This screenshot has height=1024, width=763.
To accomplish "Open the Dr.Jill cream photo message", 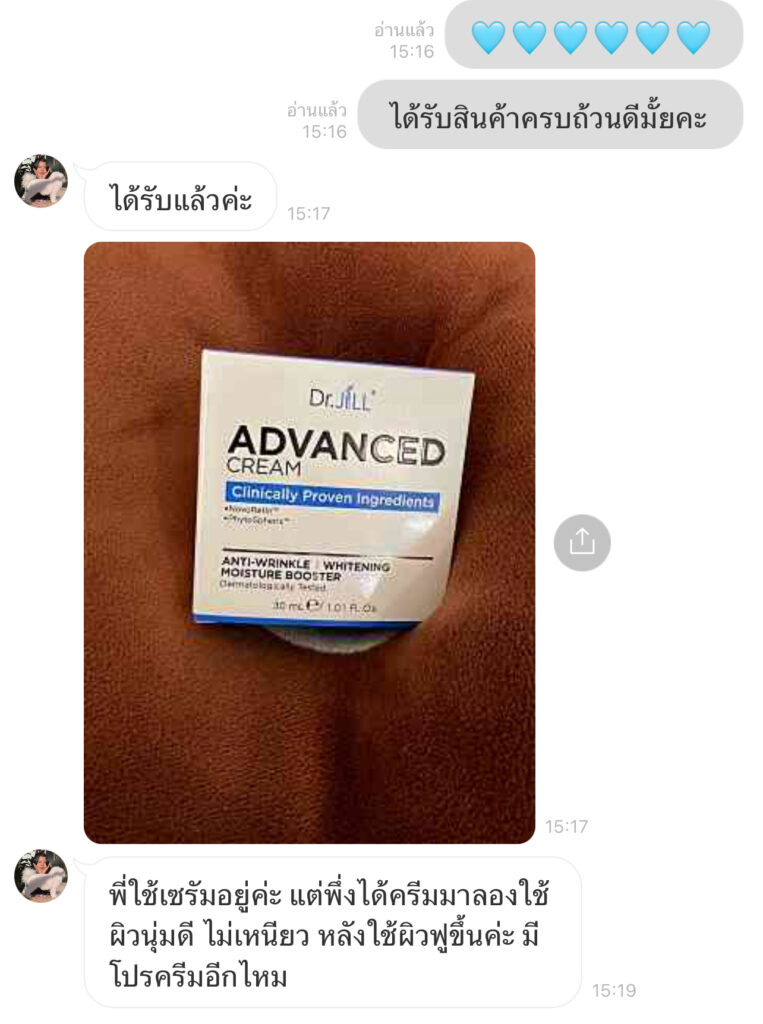I will [x=309, y=542].
